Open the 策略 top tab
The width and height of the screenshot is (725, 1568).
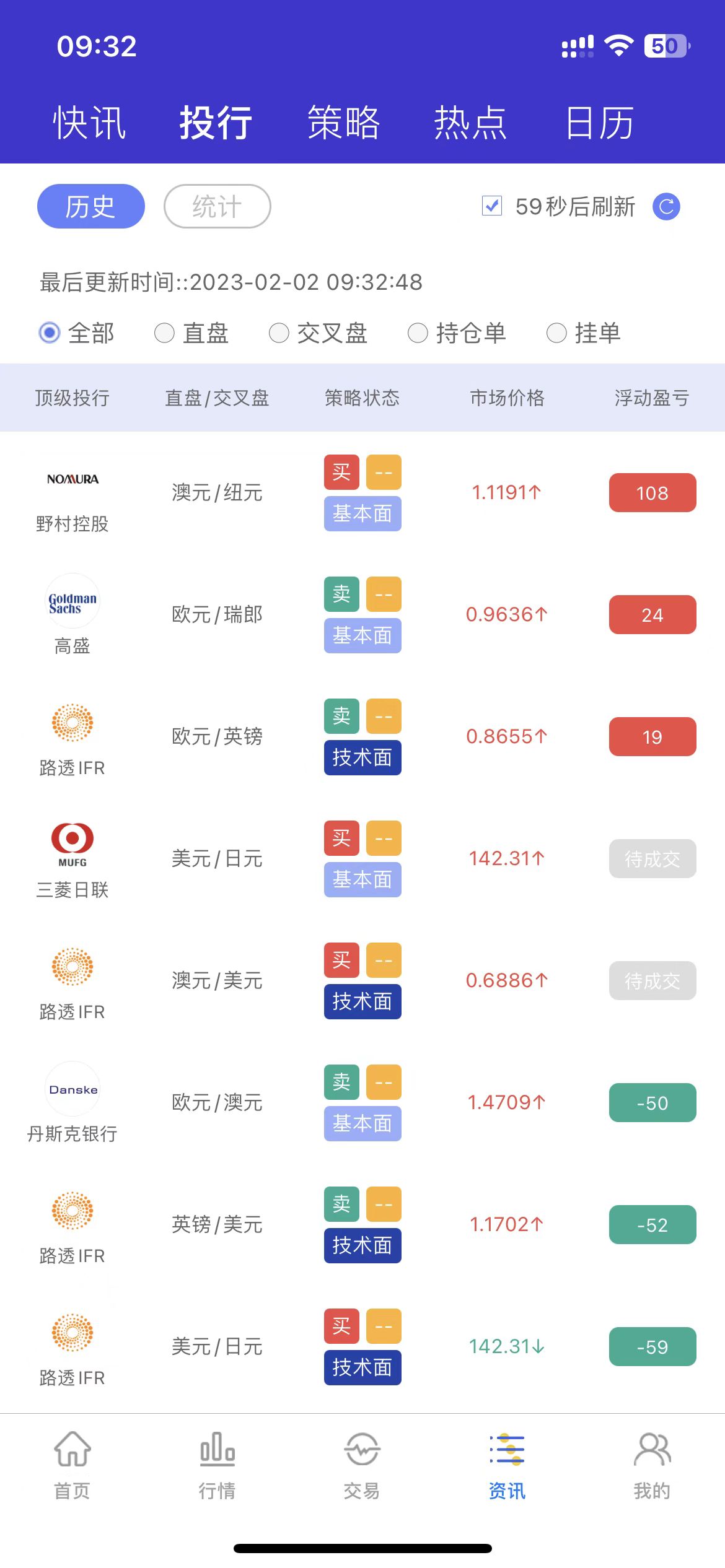click(x=343, y=122)
